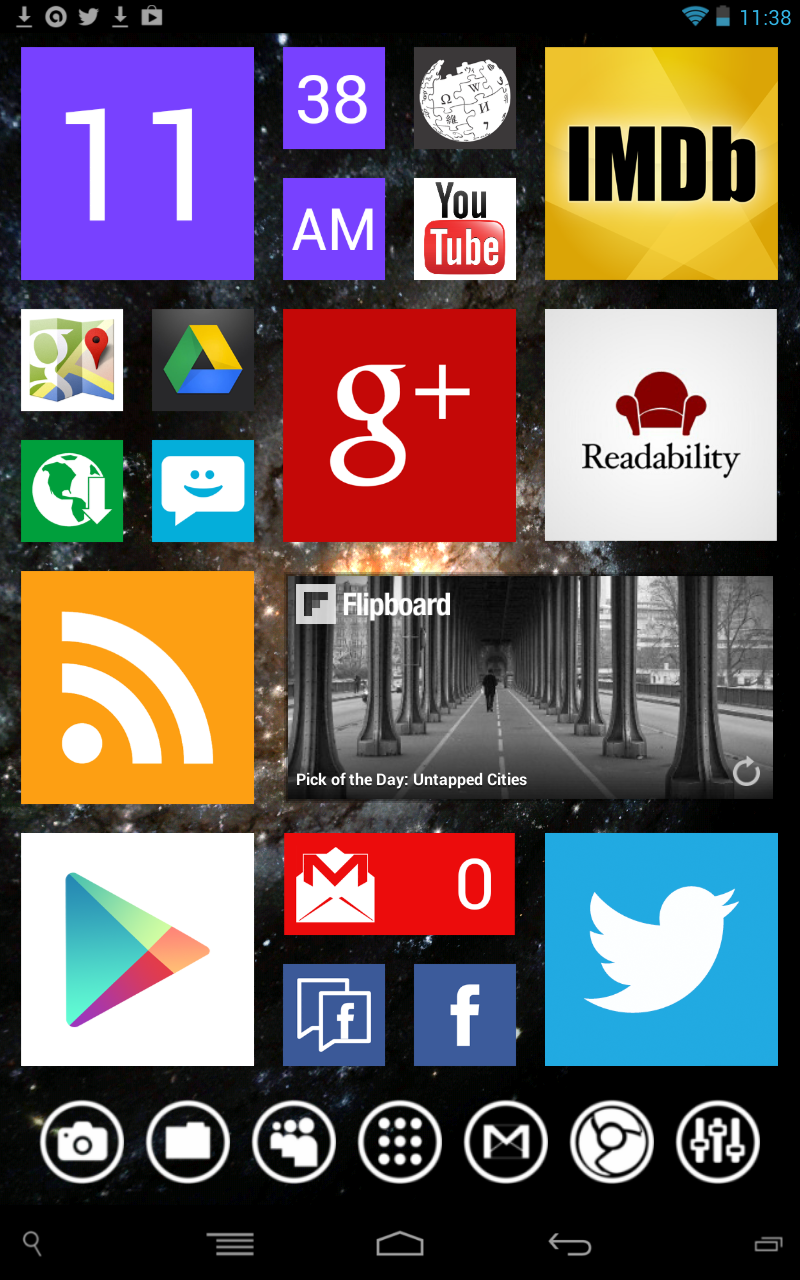The image size is (800, 1280).
Task: Open the Wikipedia app
Action: (465, 98)
